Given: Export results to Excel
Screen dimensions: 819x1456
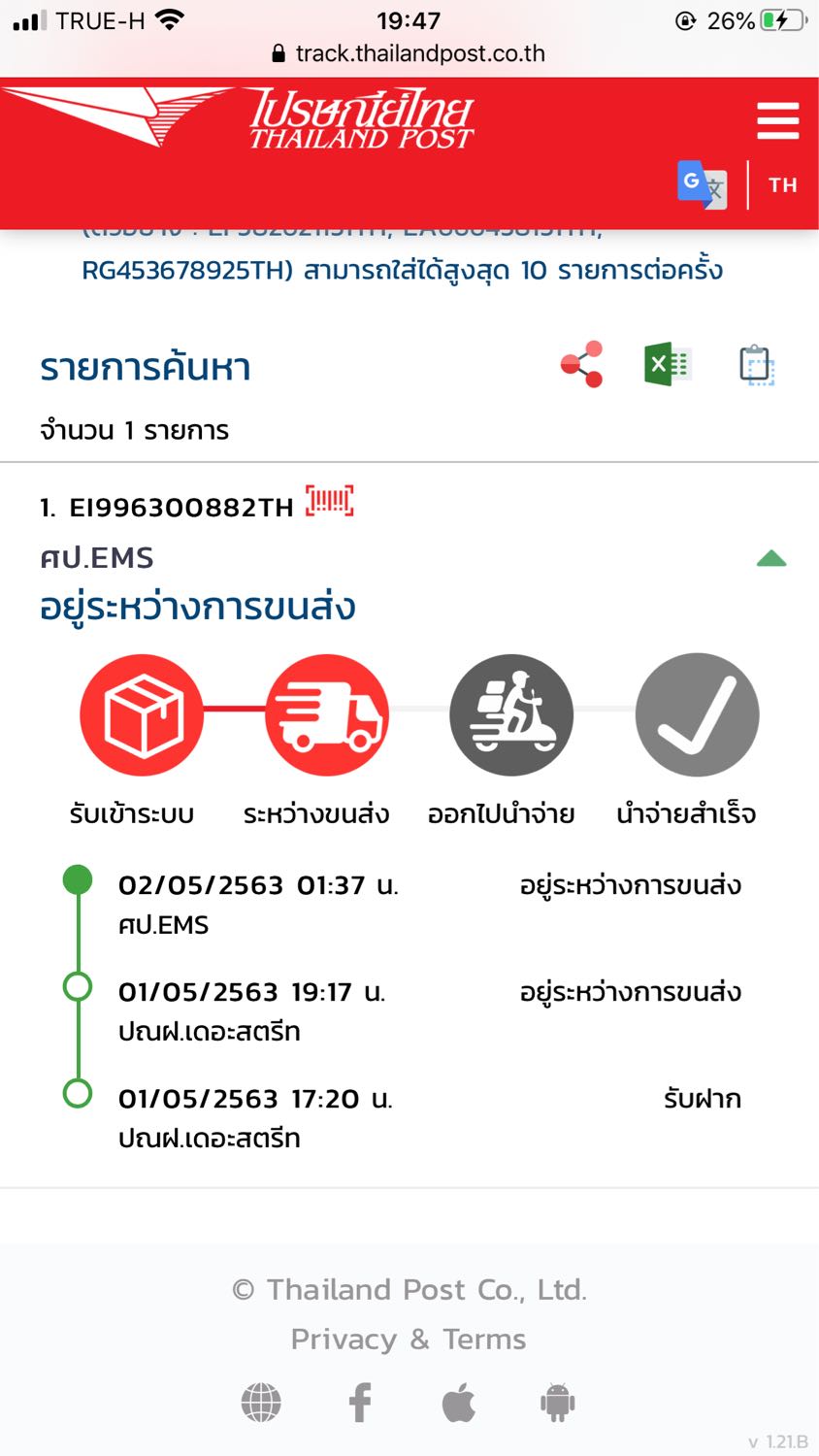Looking at the screenshot, I should pyautogui.click(x=667, y=365).
